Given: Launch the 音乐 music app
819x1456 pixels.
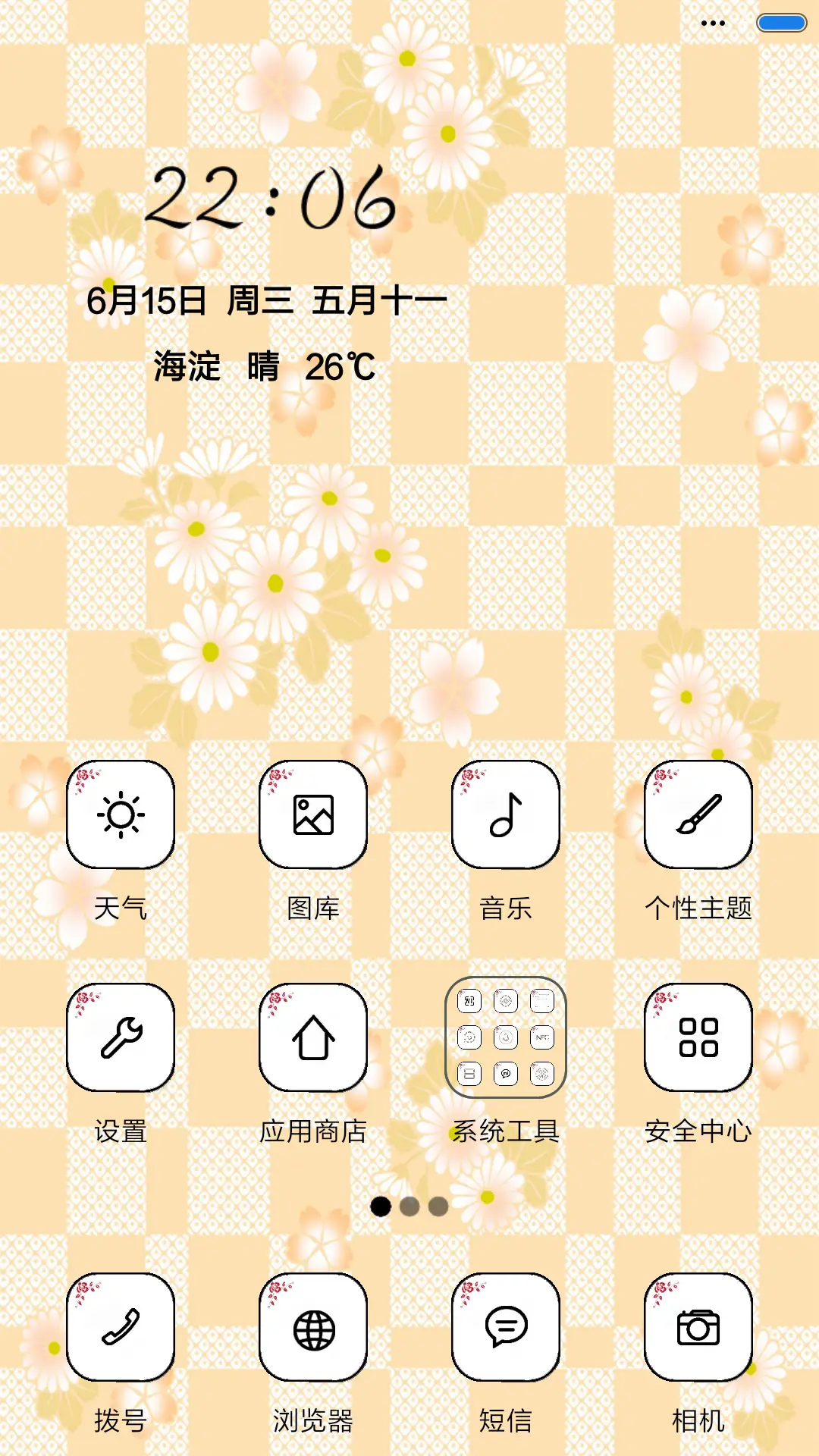Looking at the screenshot, I should pos(507,815).
